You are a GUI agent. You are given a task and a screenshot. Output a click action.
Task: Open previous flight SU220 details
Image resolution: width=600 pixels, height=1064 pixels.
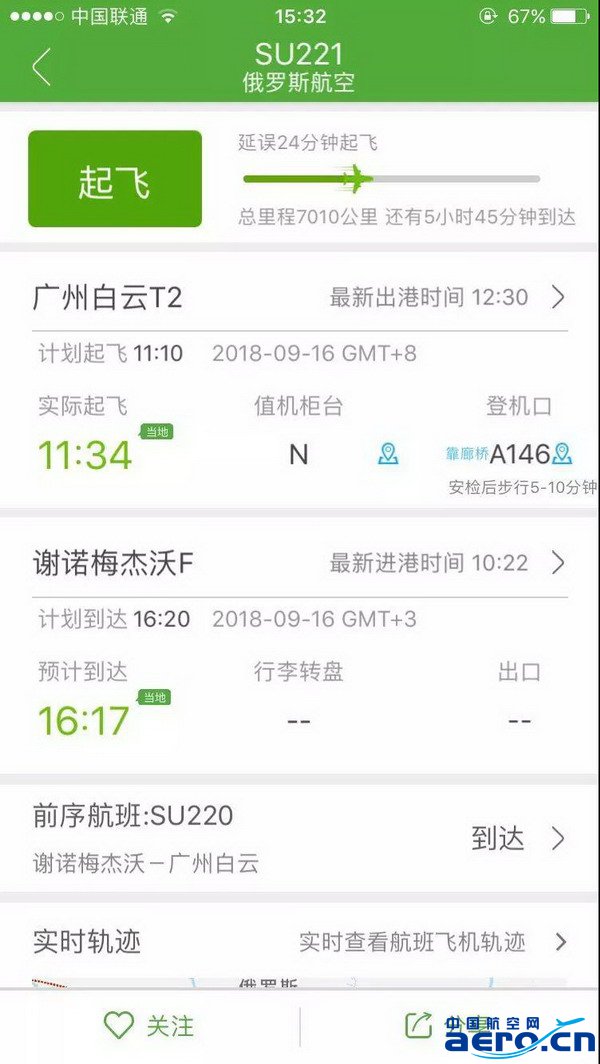[x=299, y=838]
